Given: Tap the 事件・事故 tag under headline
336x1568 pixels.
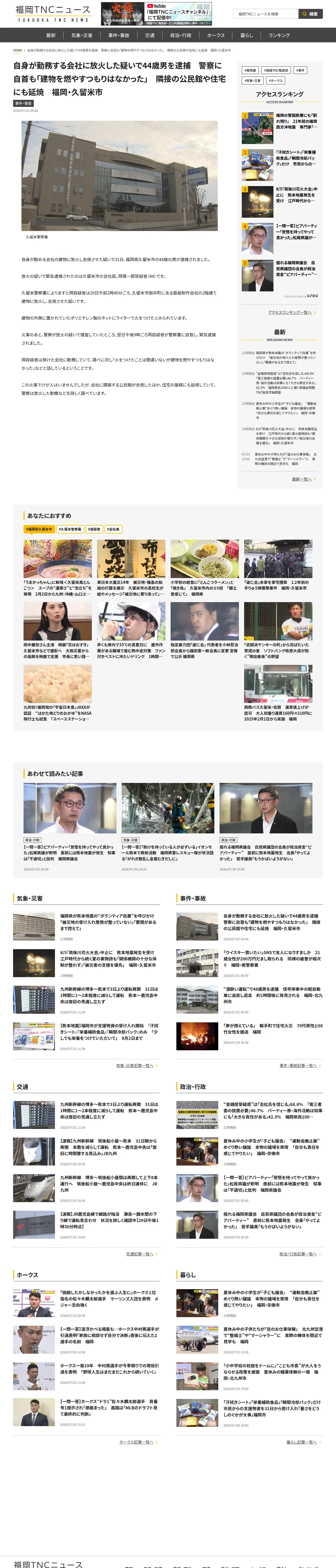Looking at the screenshot, I should click(23, 103).
